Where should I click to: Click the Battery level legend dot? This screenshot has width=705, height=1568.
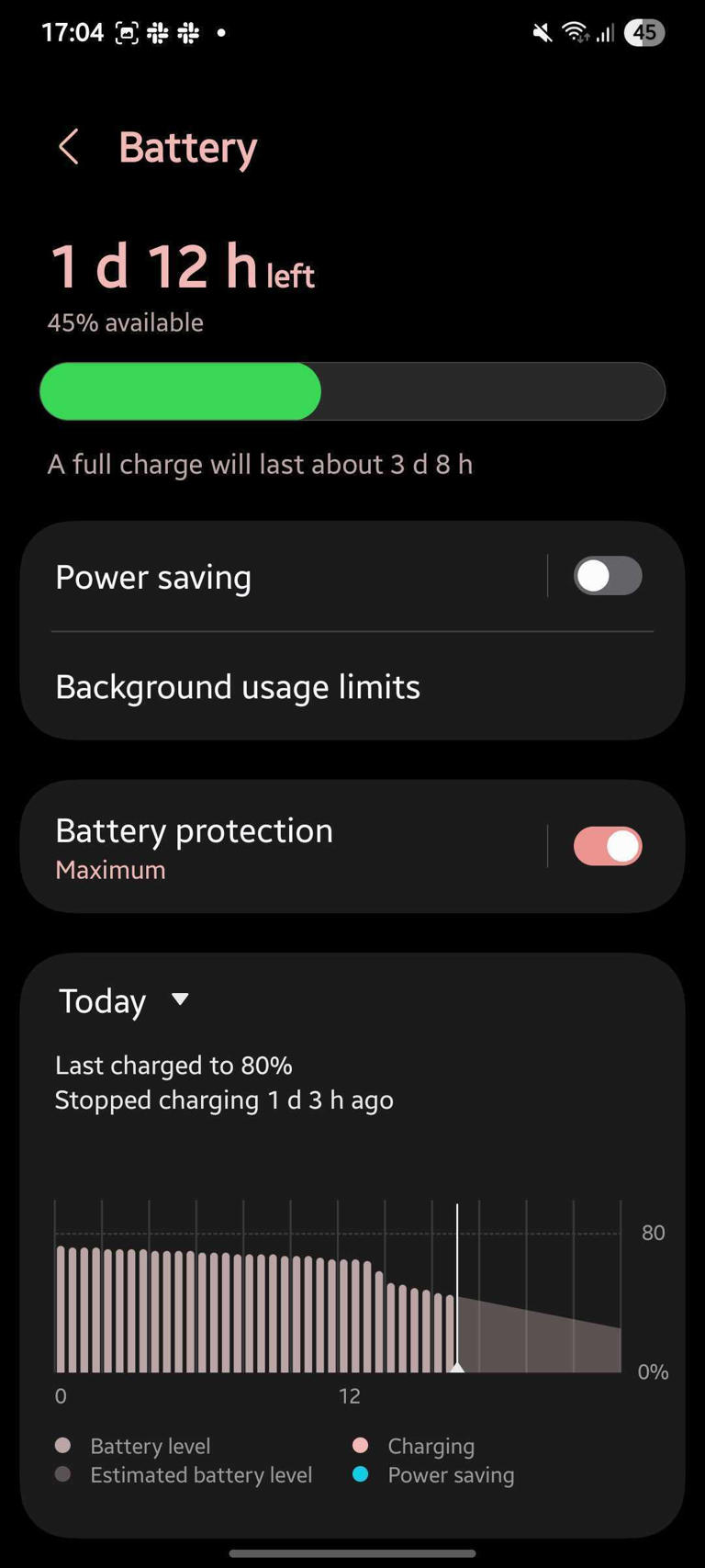click(64, 1445)
